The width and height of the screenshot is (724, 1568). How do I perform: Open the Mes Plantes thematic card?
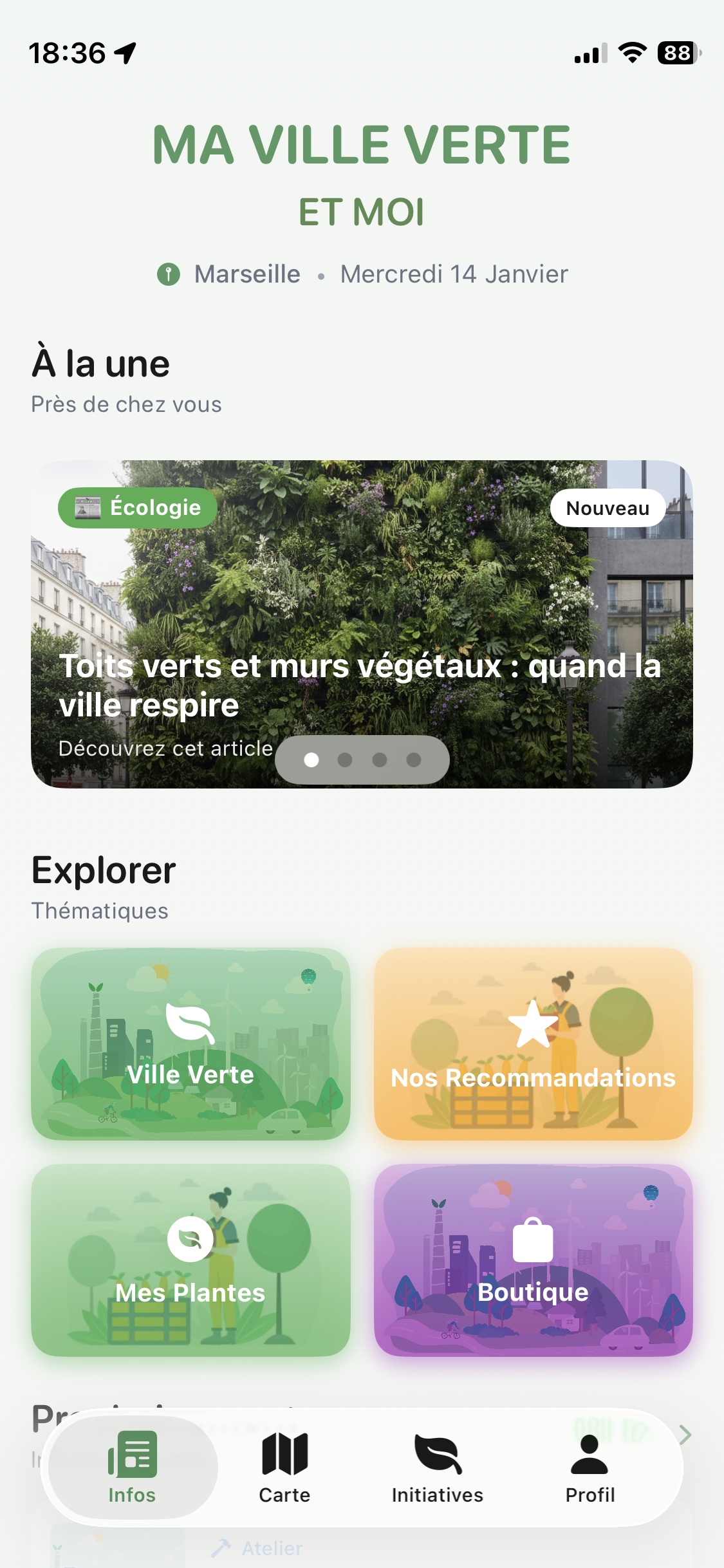click(191, 1262)
